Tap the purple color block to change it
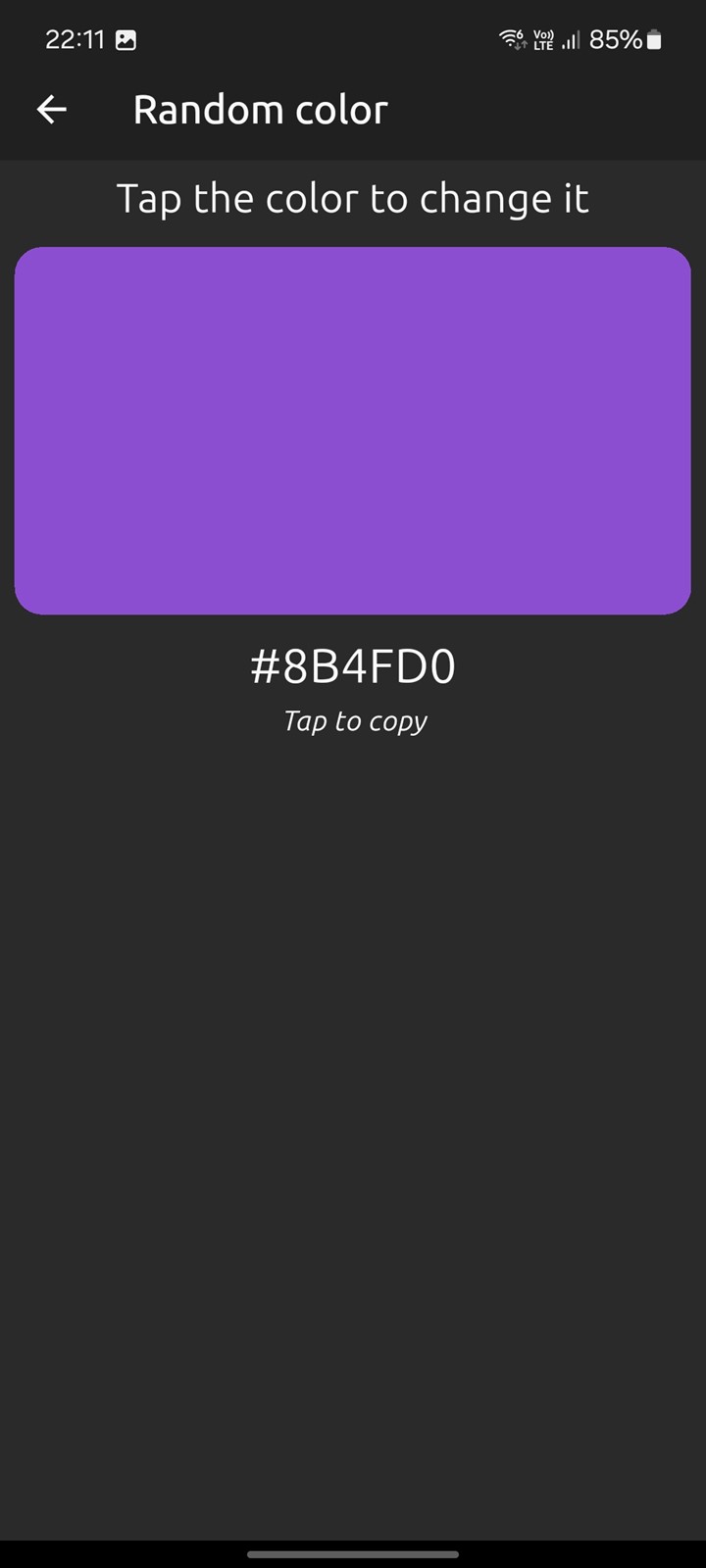This screenshot has height=1568, width=706. coord(353,431)
